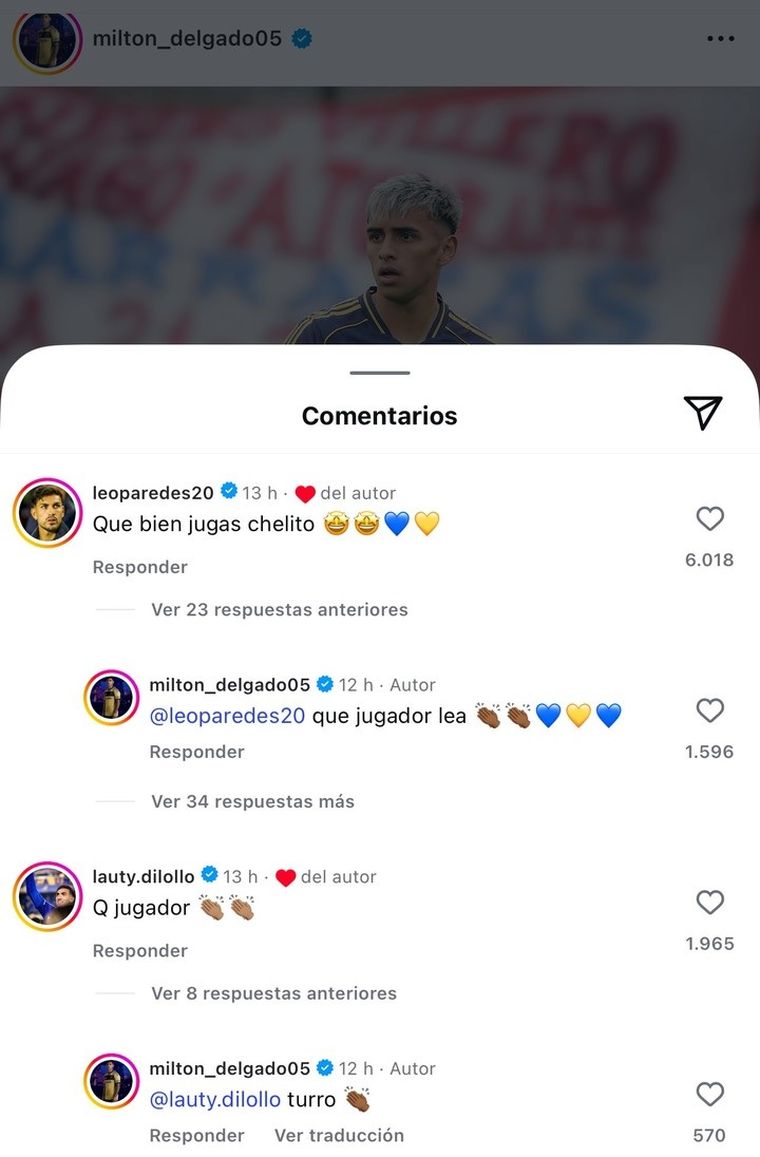
Task: Expand the 8 previous replies
Action: pos(273,993)
